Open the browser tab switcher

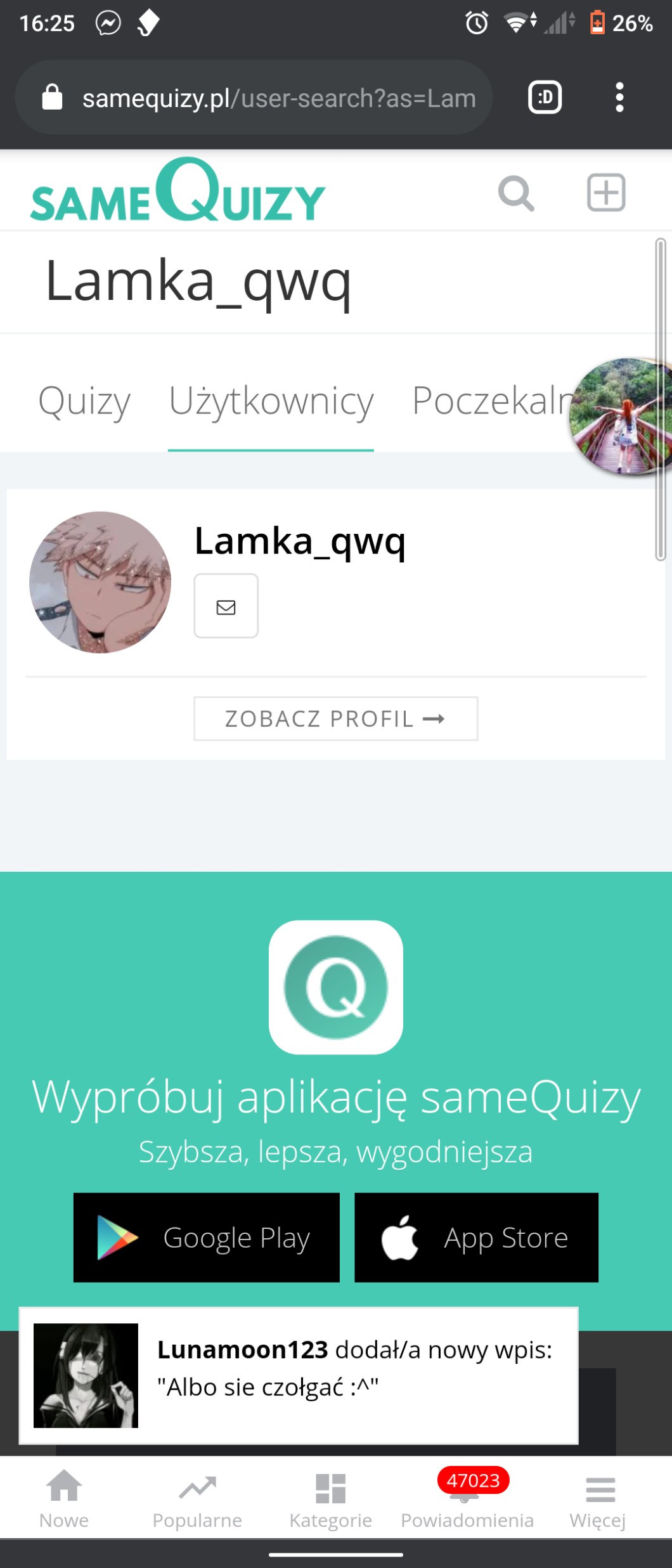tap(545, 98)
